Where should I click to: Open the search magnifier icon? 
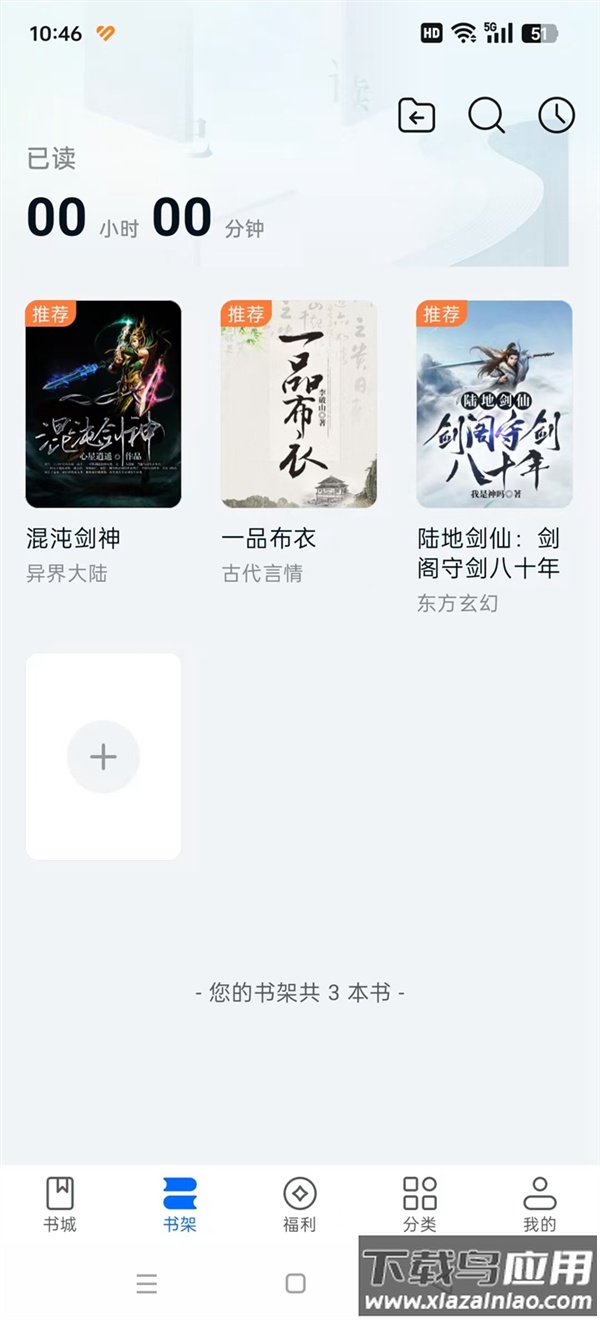tap(486, 116)
